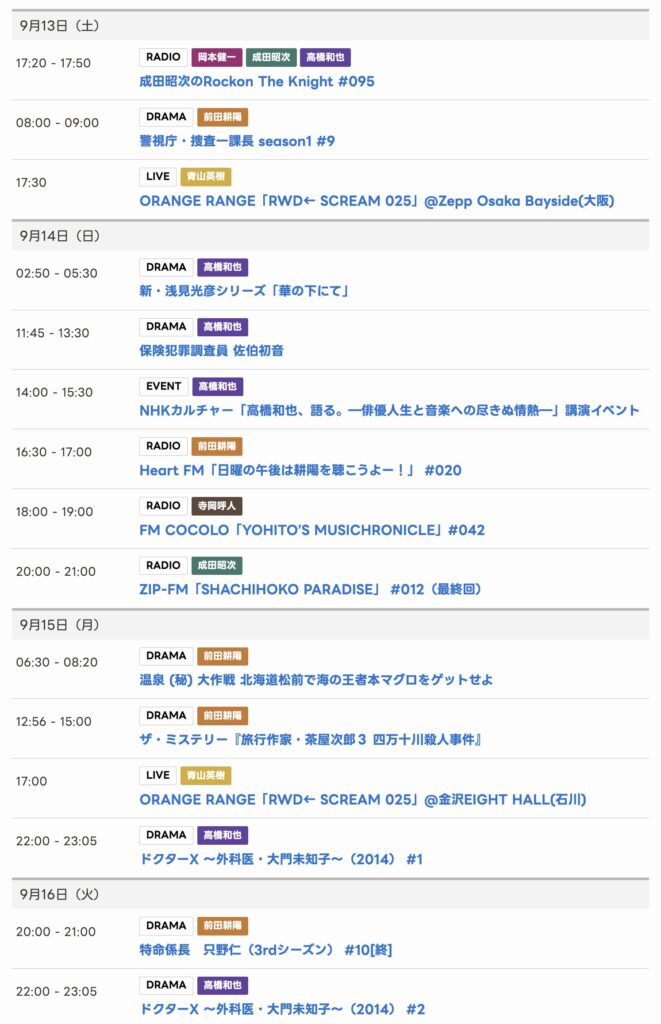Viewport: 661px width, 1024px height.
Task: Open 保険犯罪調査員 佐伯初音 drama link
Action: click(x=211, y=351)
